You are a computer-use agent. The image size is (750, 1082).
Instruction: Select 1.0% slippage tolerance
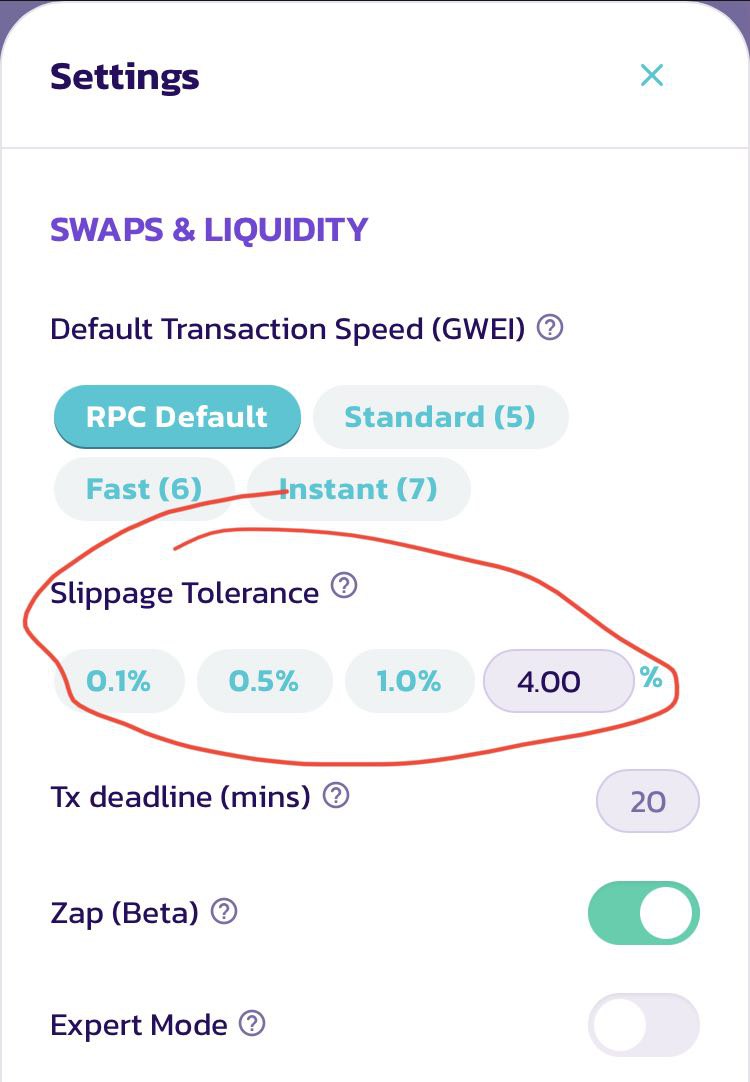[x=409, y=681]
